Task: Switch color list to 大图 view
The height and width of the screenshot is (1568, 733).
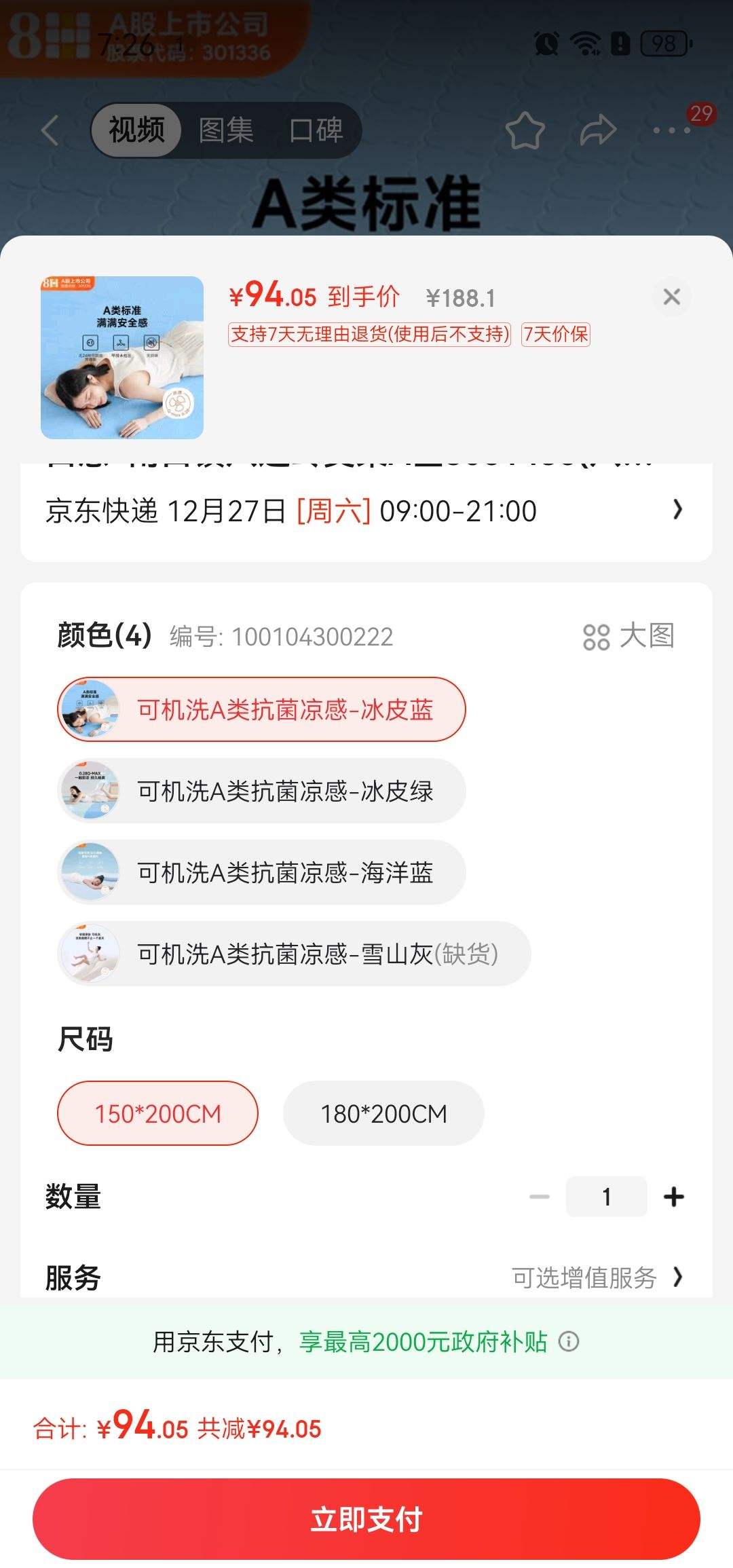Action: tap(628, 637)
